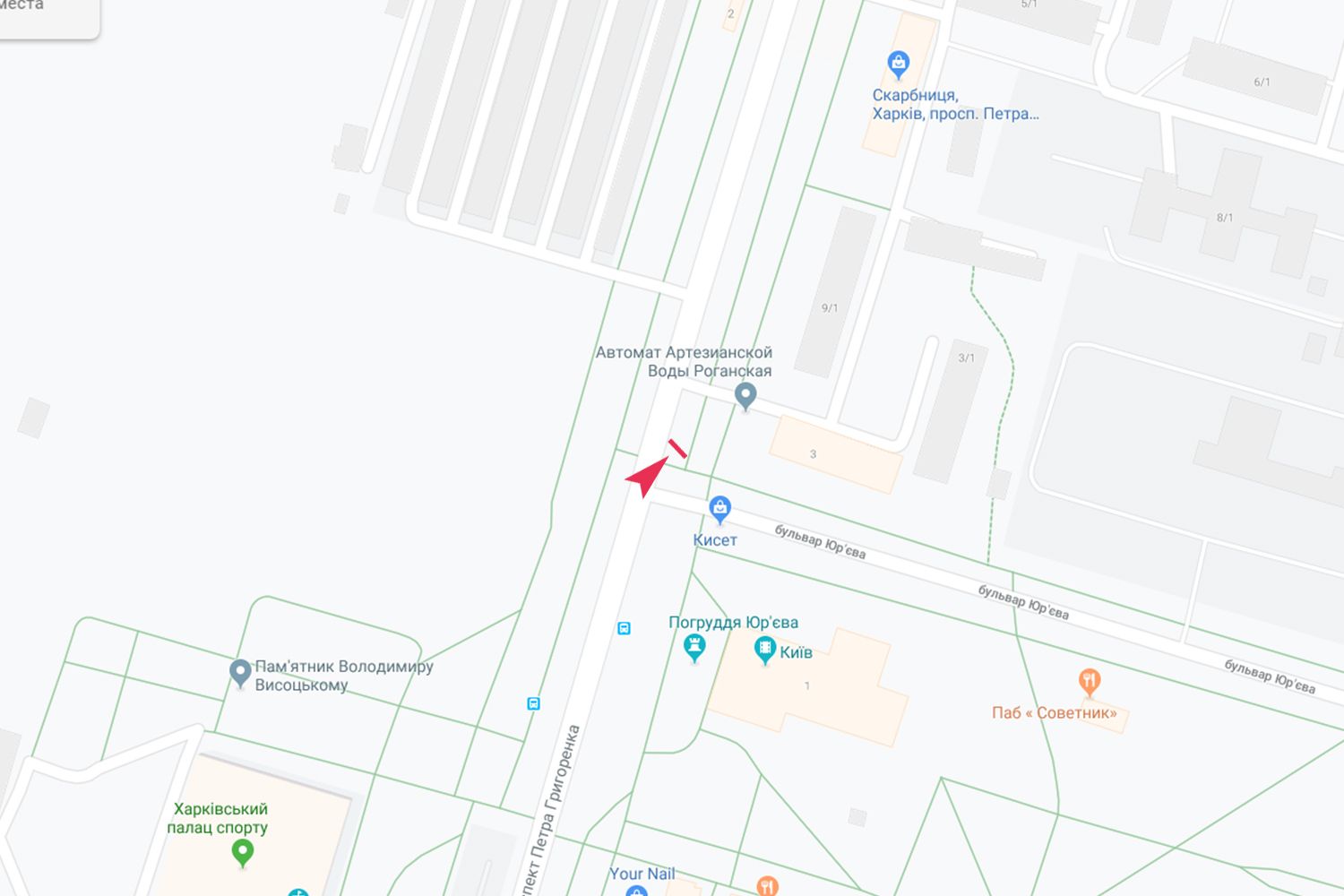Select the Автомат Артезианской Воды Роганская pin

(745, 394)
